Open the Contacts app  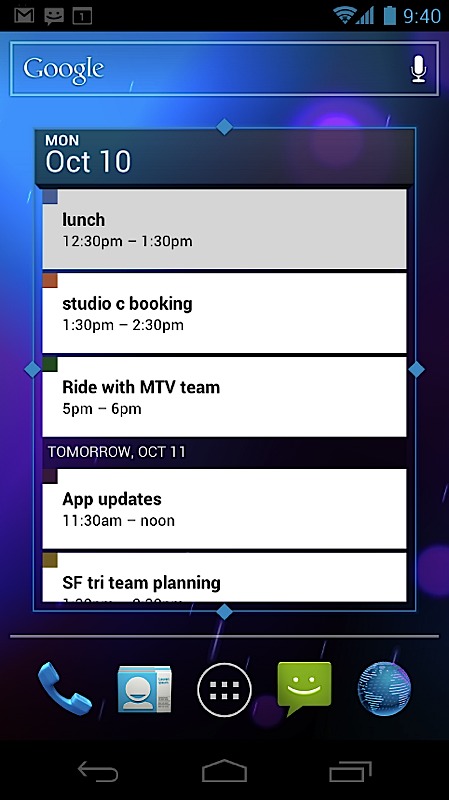(x=144, y=689)
